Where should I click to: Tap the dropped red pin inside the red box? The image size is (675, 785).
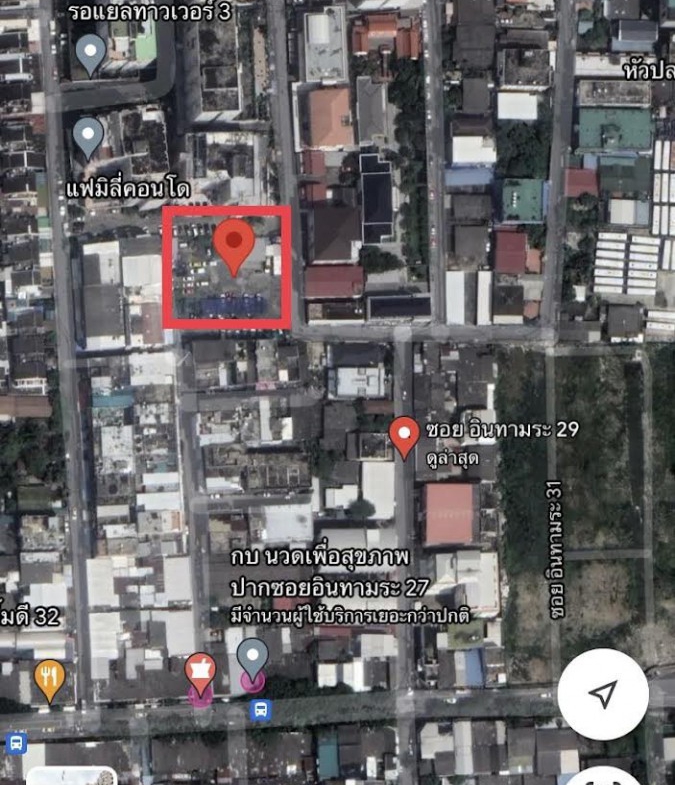coord(234,245)
